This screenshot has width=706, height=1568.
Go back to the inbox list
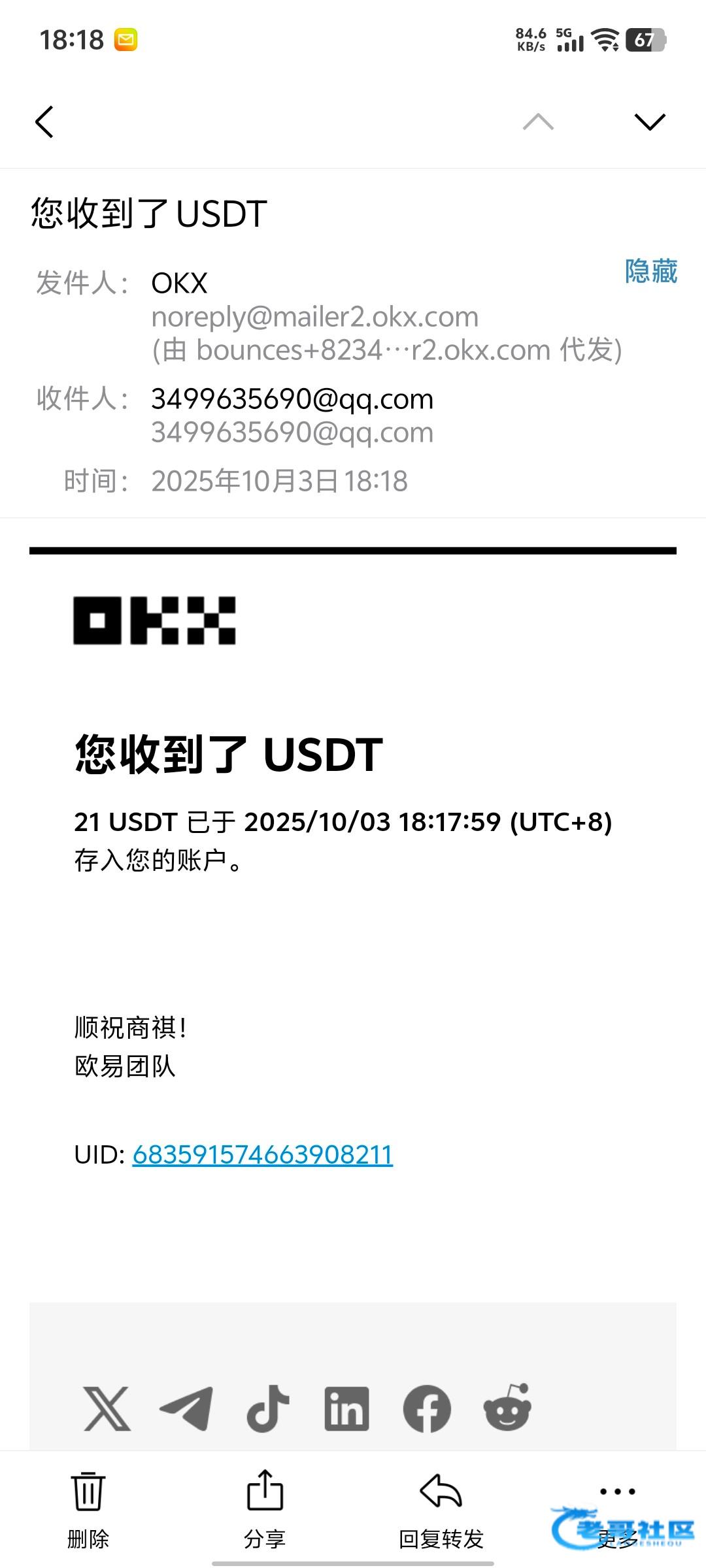coord(44,122)
